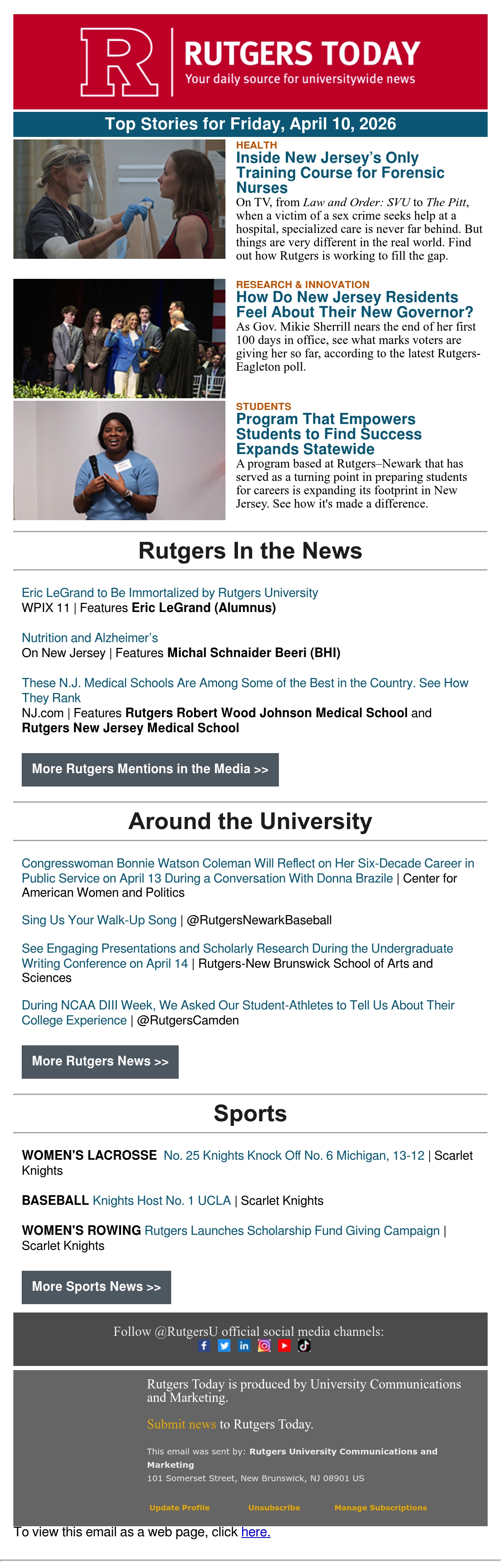The width and height of the screenshot is (501, 1568).
Task: Tap the Update Profile link
Action: (x=180, y=1507)
